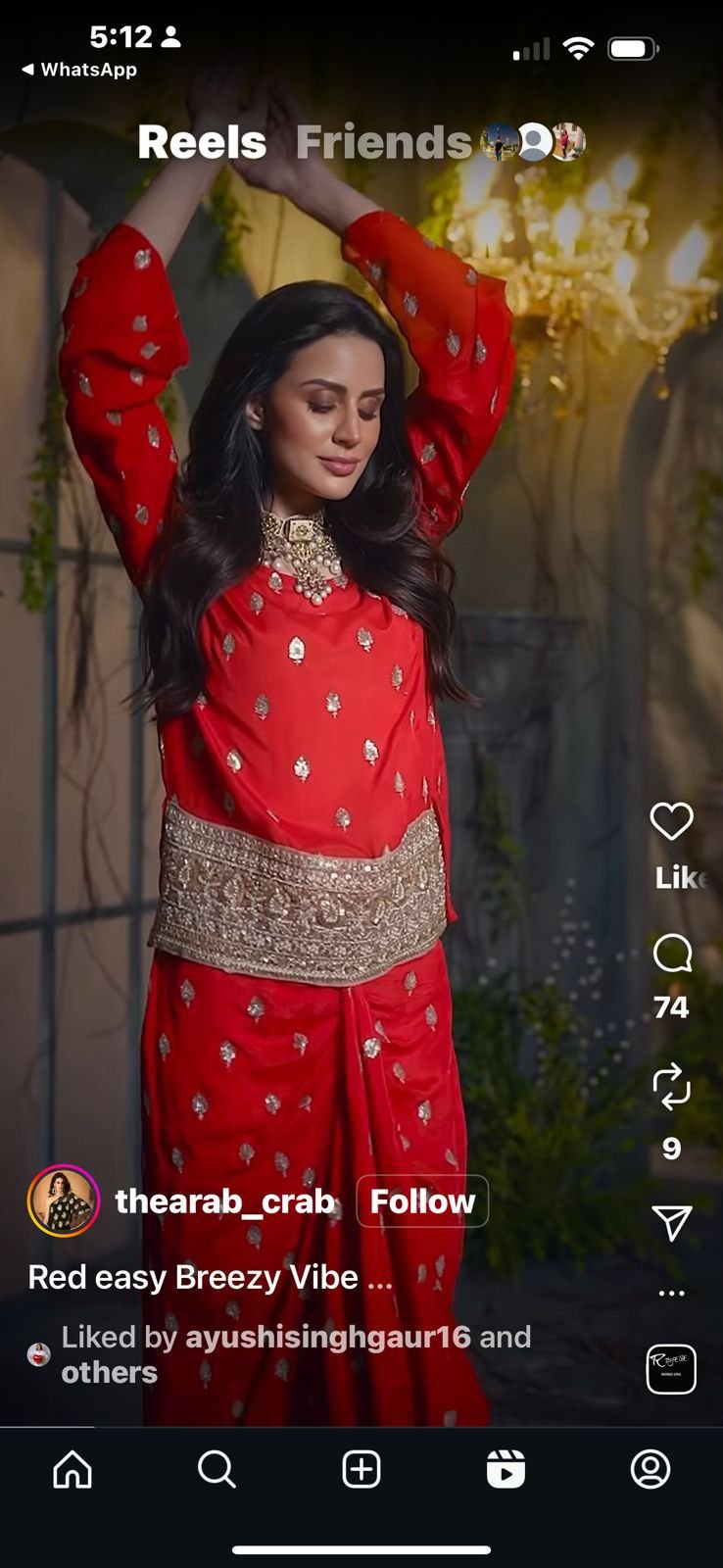Like this reel with the heart icon
This screenshot has height=1568, width=723.
tap(671, 821)
